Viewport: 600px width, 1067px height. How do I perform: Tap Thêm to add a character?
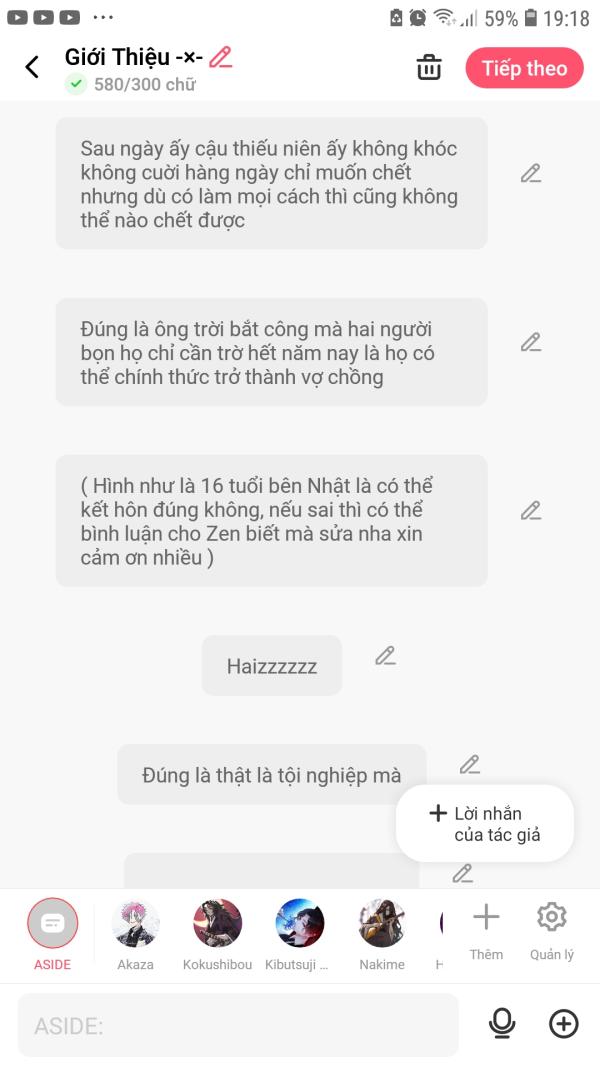486,926
